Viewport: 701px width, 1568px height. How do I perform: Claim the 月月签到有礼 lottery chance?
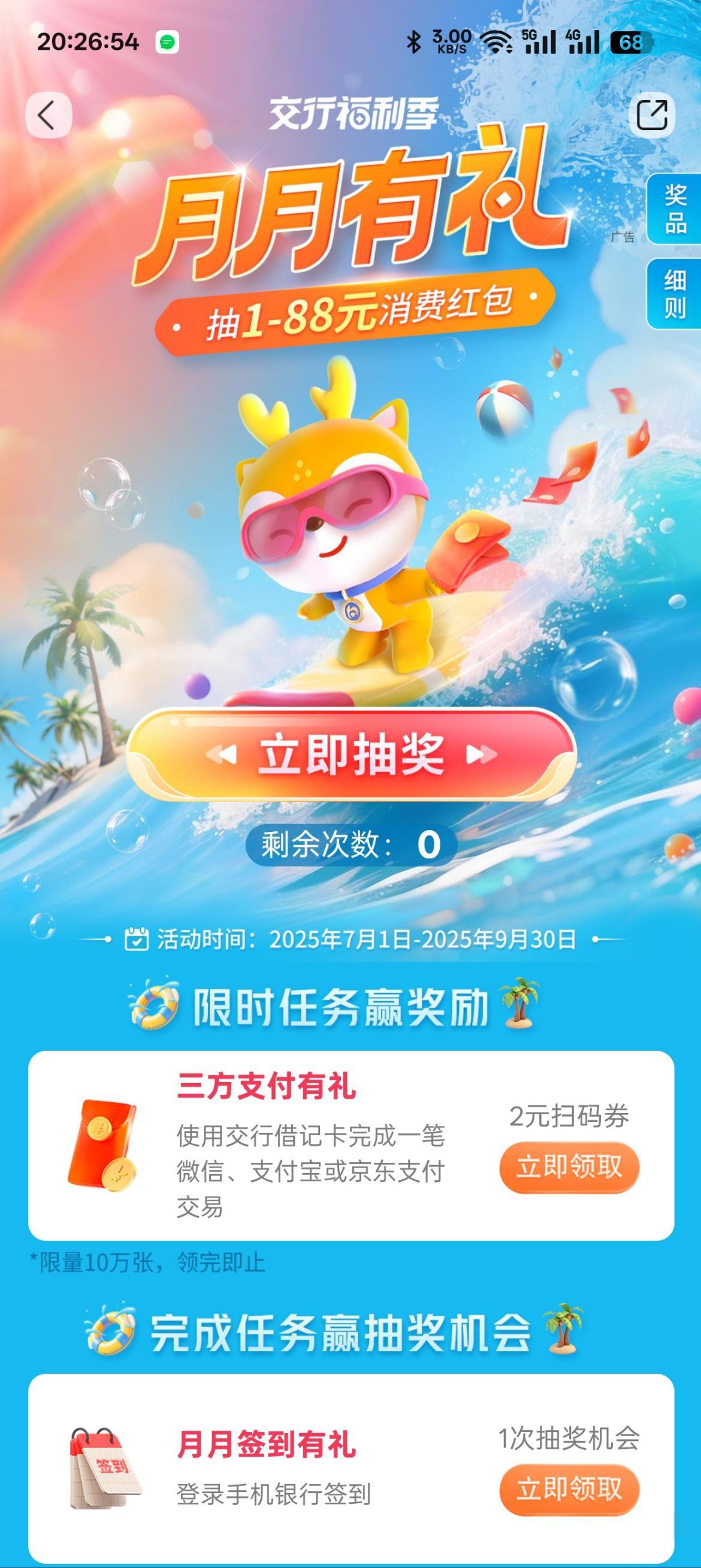pyautogui.click(x=569, y=1489)
